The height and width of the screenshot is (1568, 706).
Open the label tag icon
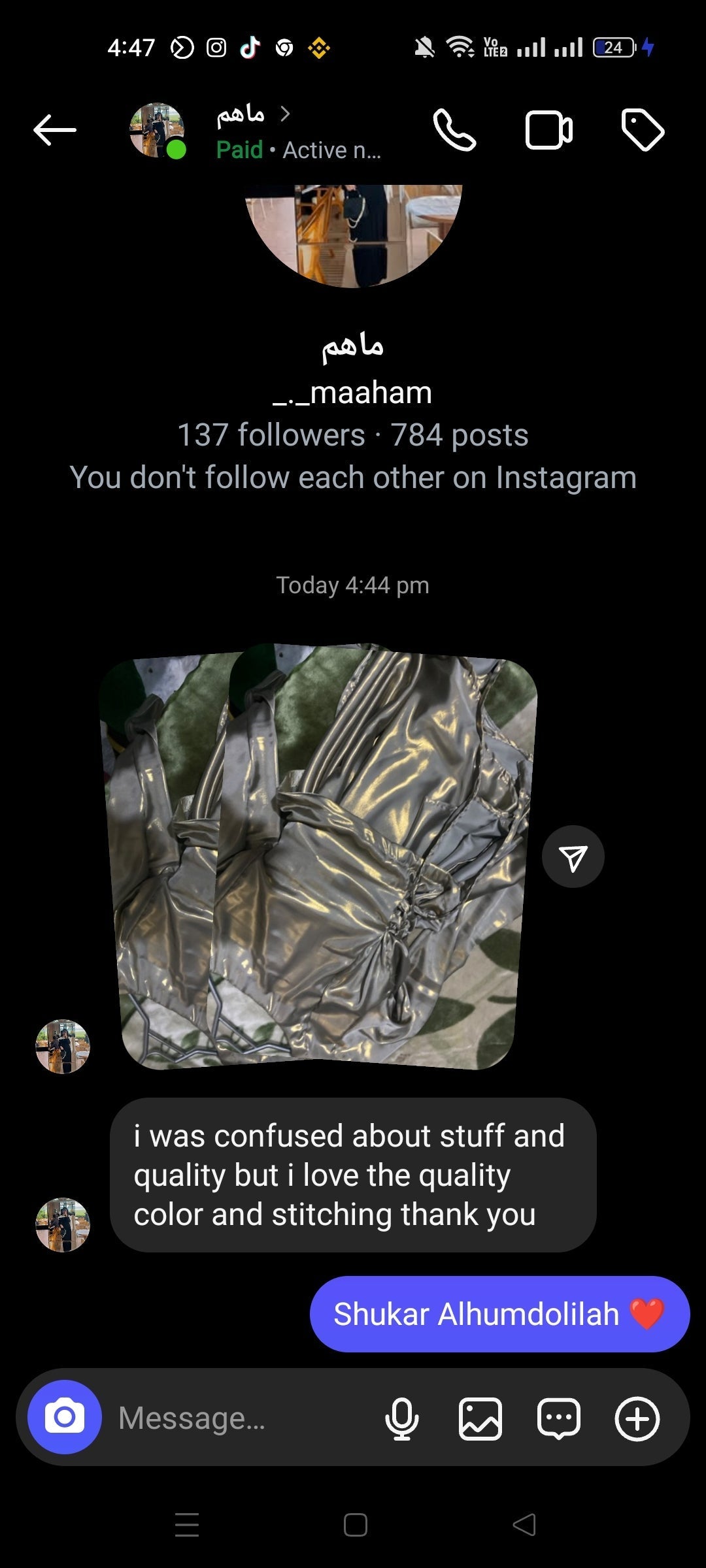(642, 130)
